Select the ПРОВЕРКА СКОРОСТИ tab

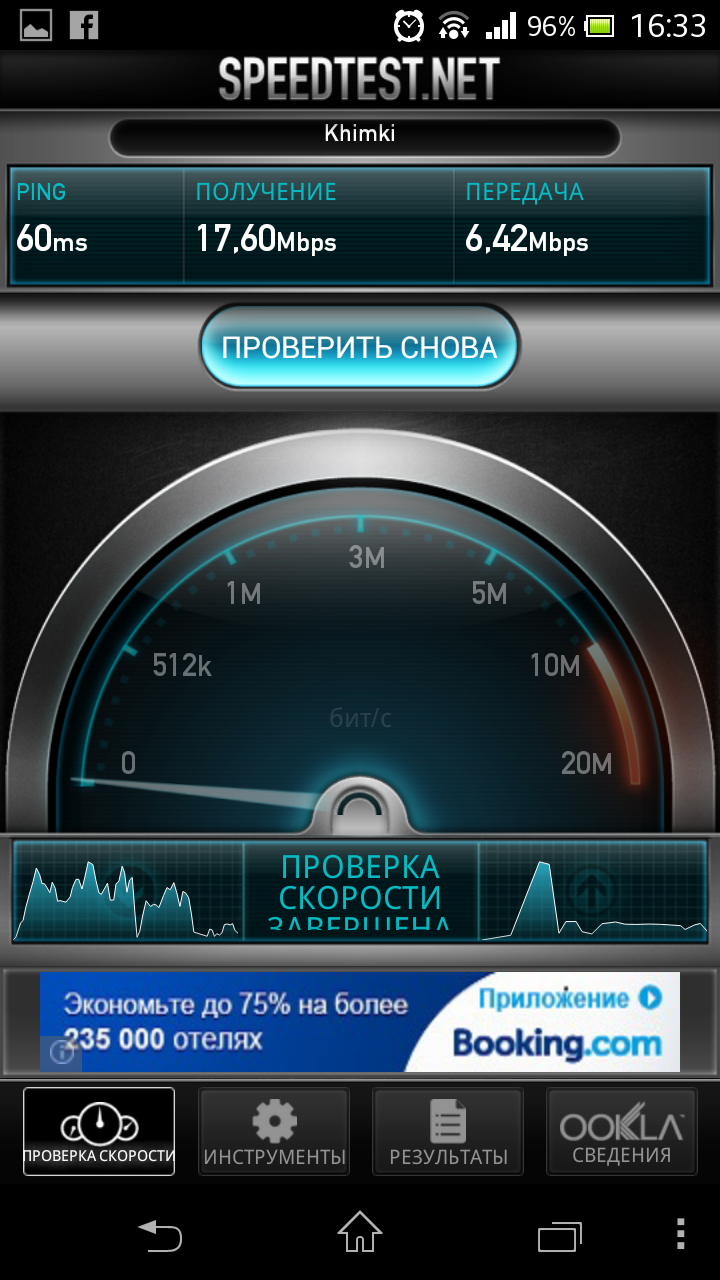pyautogui.click(x=99, y=1131)
